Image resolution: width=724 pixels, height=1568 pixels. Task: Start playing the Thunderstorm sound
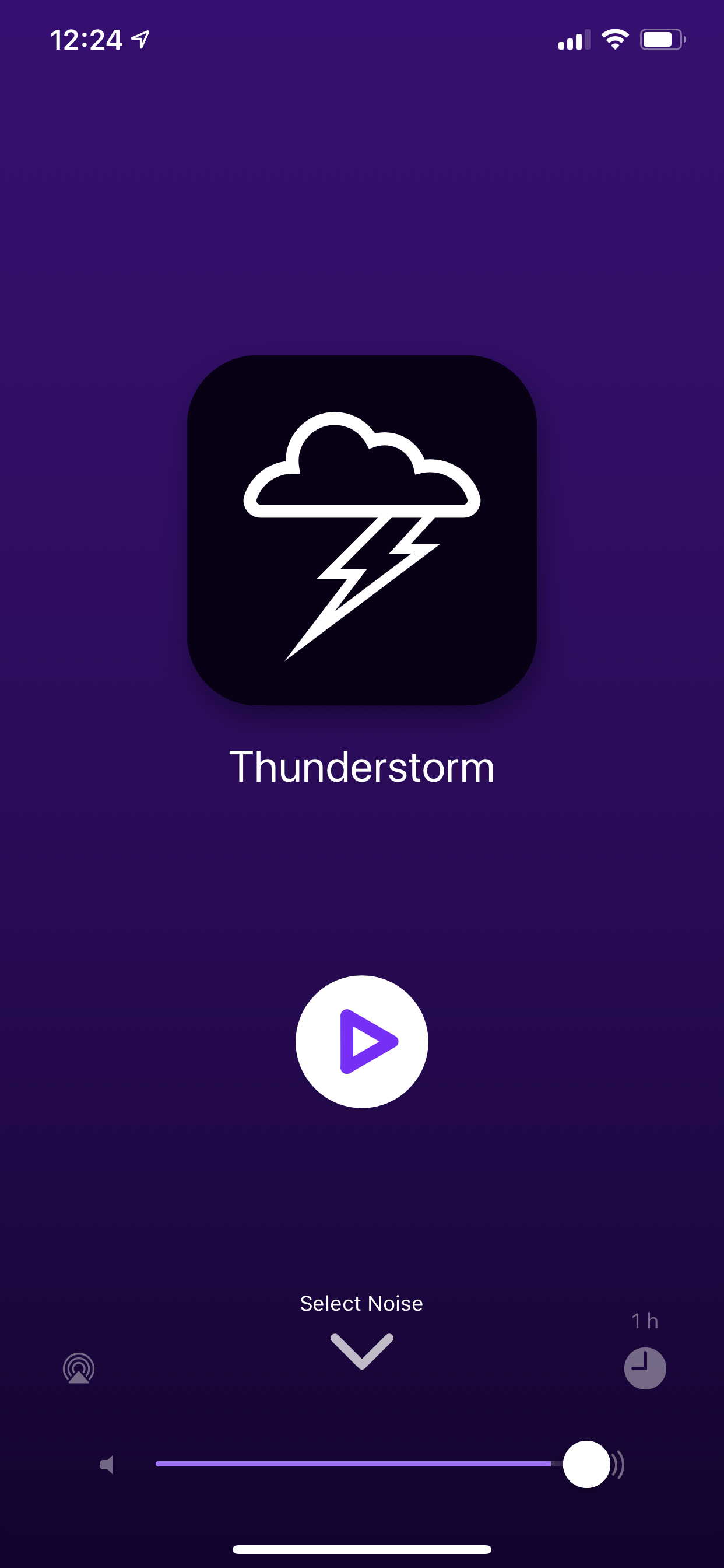click(362, 1041)
